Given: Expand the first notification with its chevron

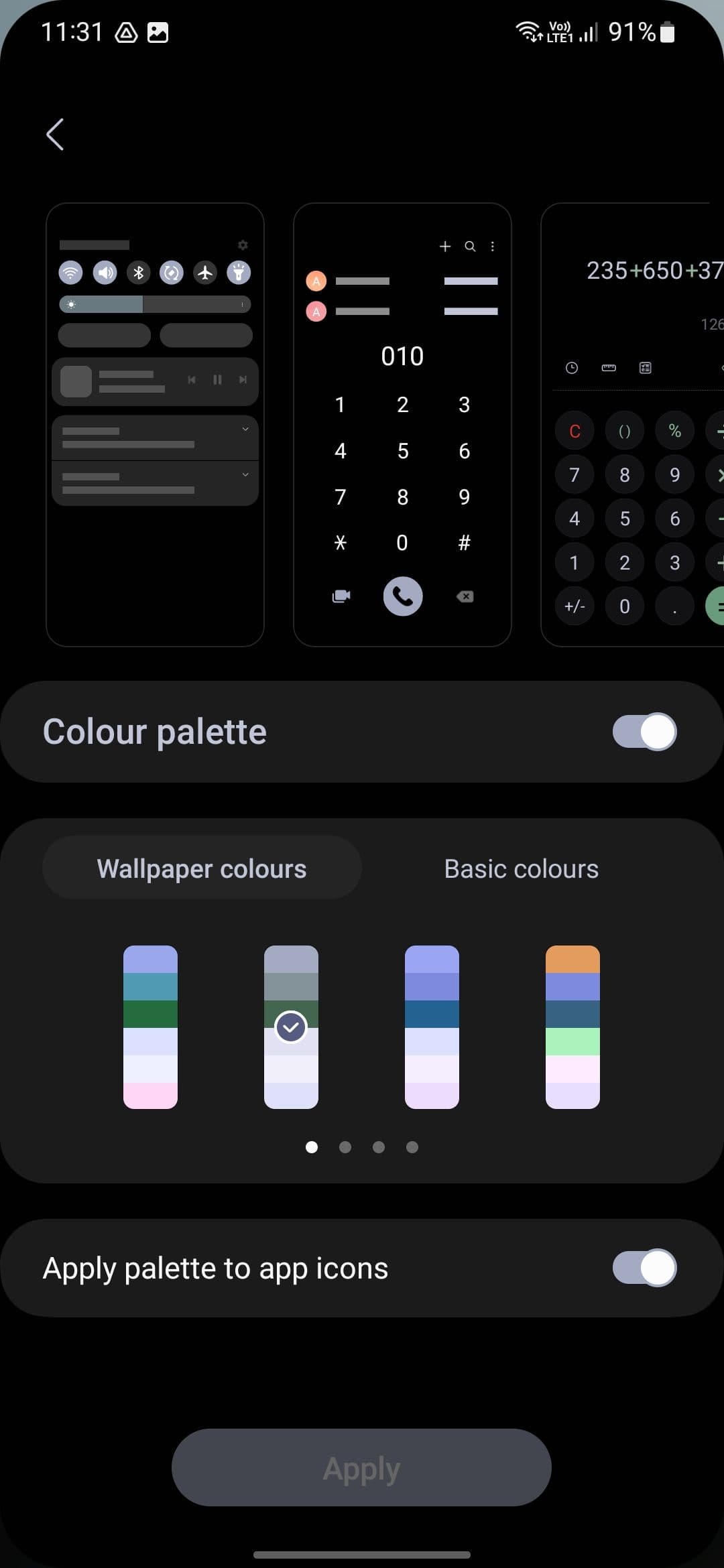Looking at the screenshot, I should click(x=245, y=429).
